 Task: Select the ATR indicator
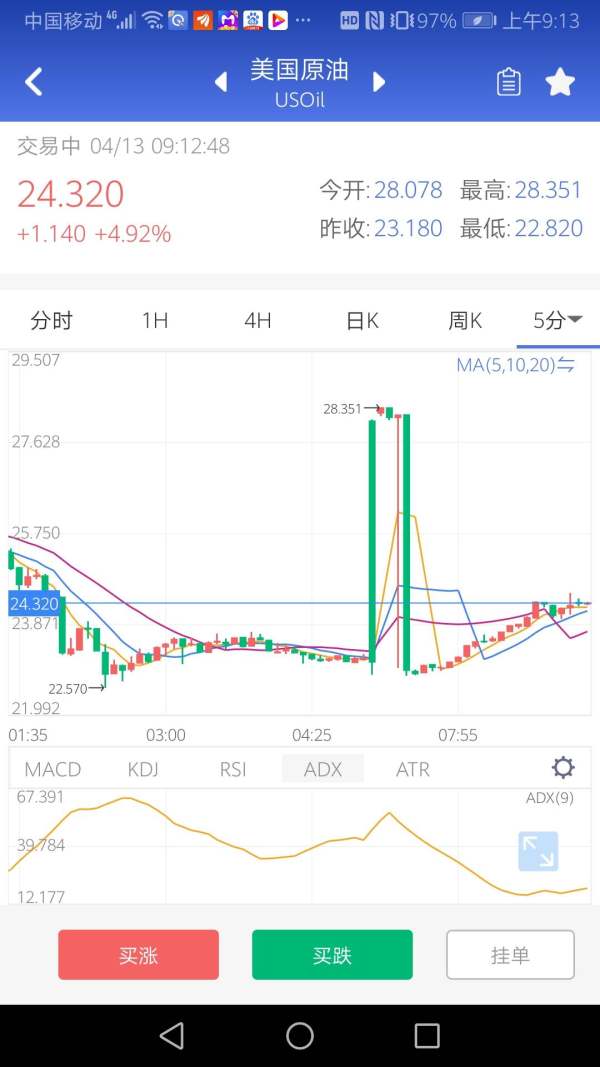coord(413,770)
